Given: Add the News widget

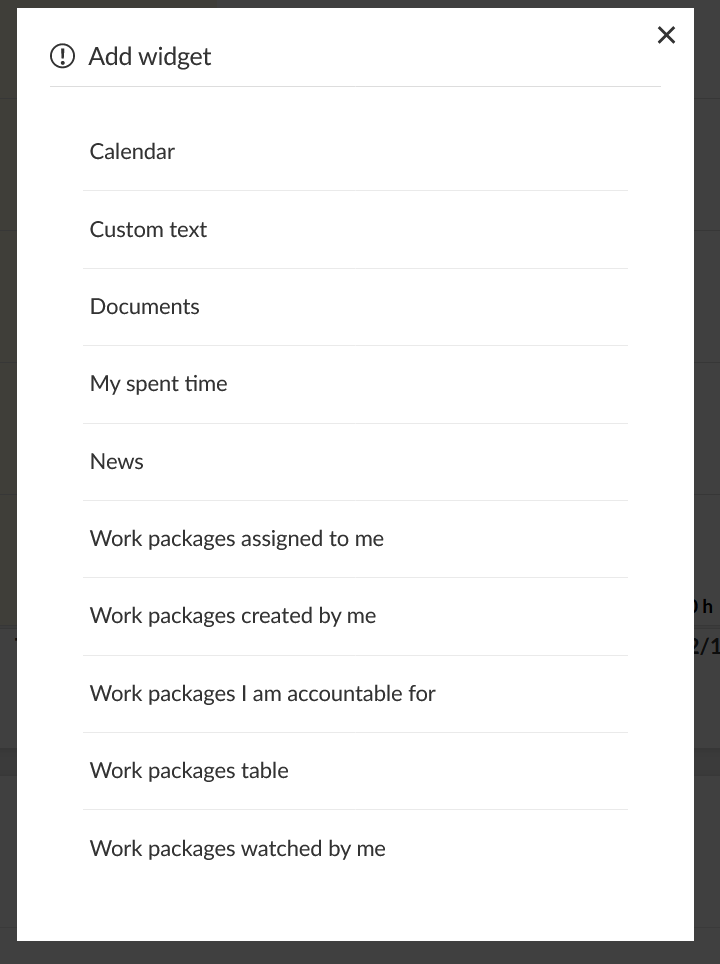Looking at the screenshot, I should click(117, 462).
